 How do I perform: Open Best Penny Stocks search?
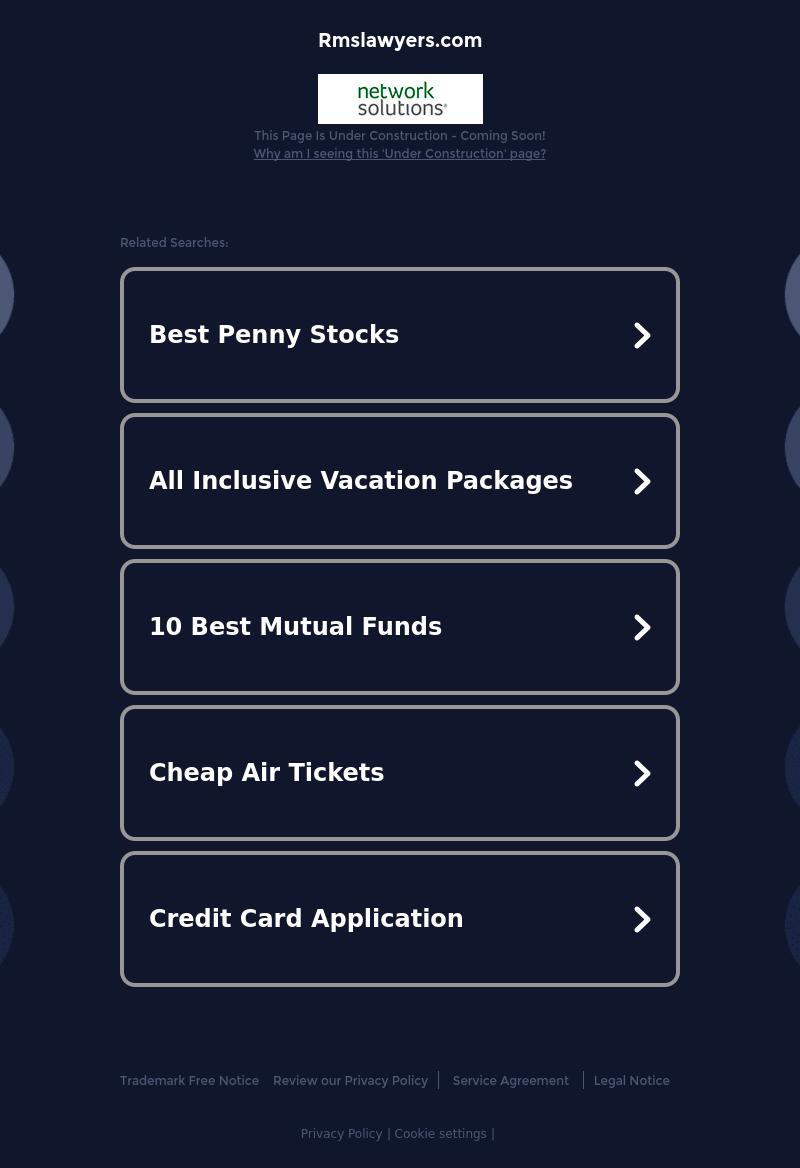(399, 335)
